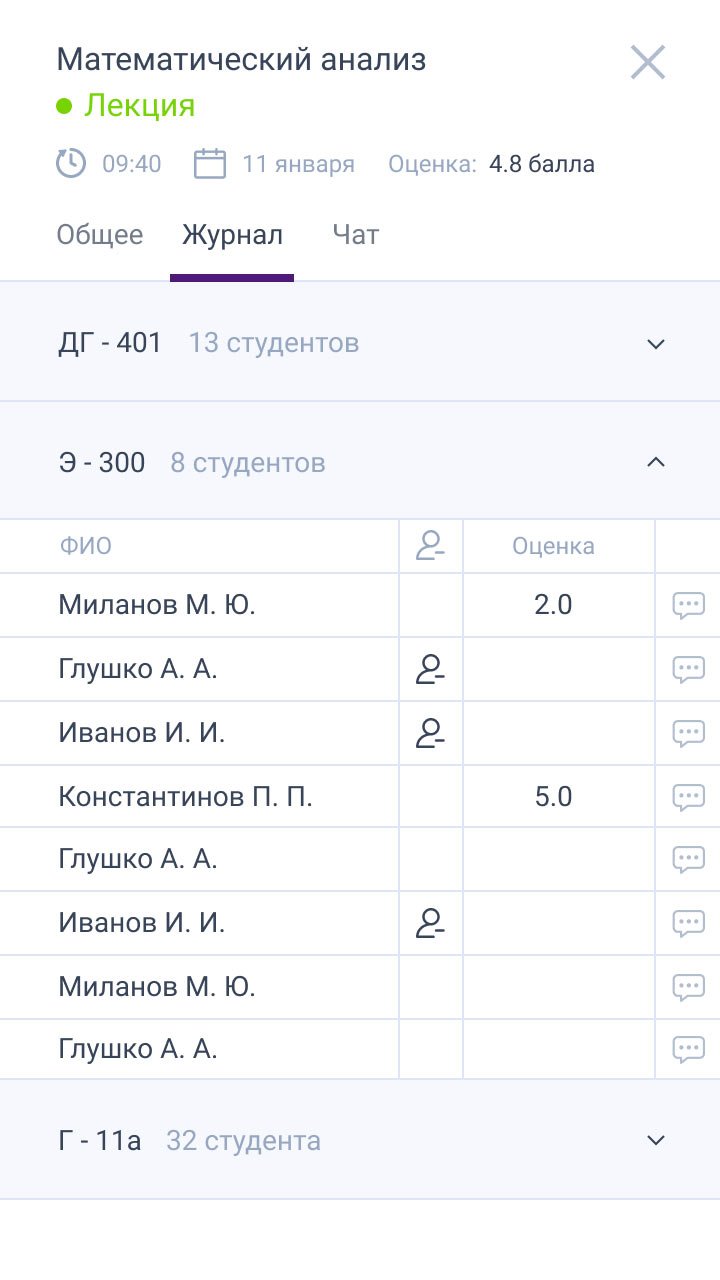Close the lecture details panel
The height and width of the screenshot is (1280, 720).
(647, 63)
